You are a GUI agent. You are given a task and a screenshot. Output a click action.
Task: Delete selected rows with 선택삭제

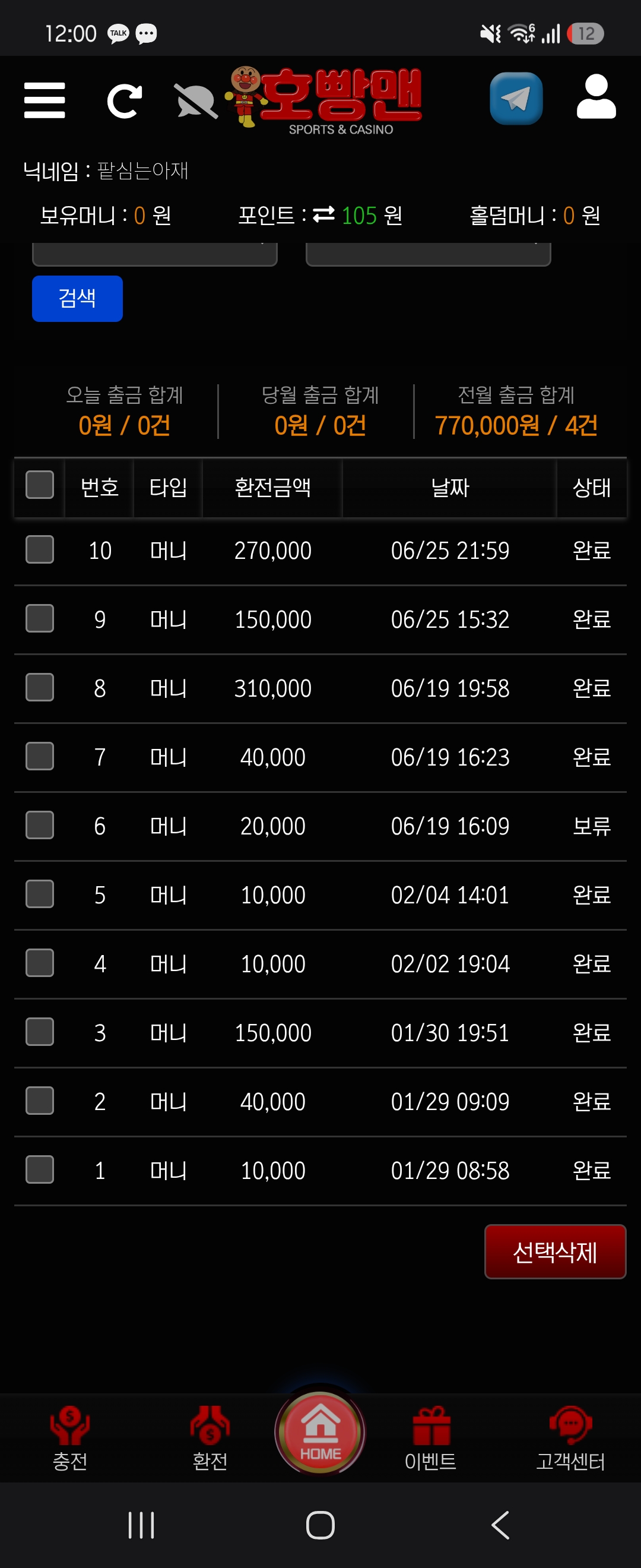(x=556, y=1251)
